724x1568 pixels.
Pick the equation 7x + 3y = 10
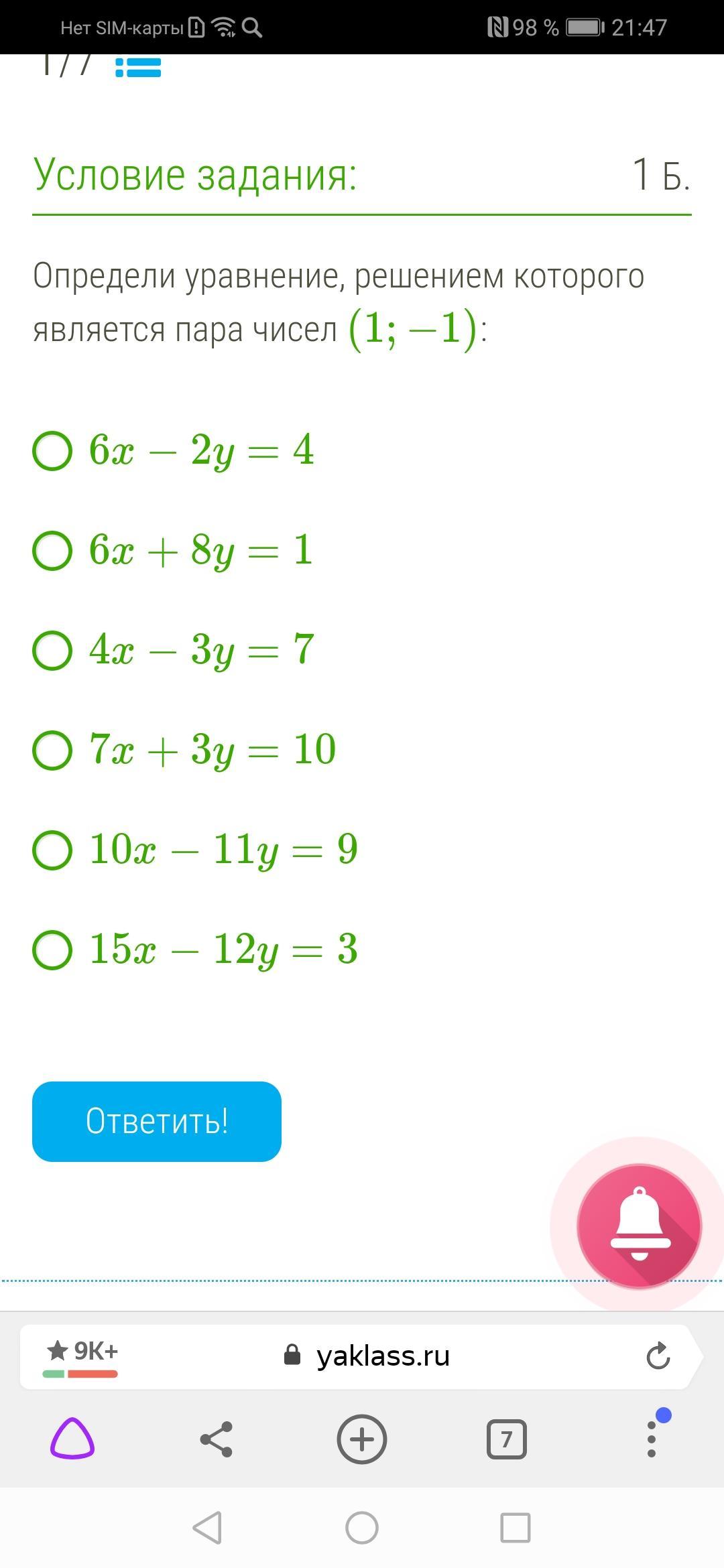[52, 750]
